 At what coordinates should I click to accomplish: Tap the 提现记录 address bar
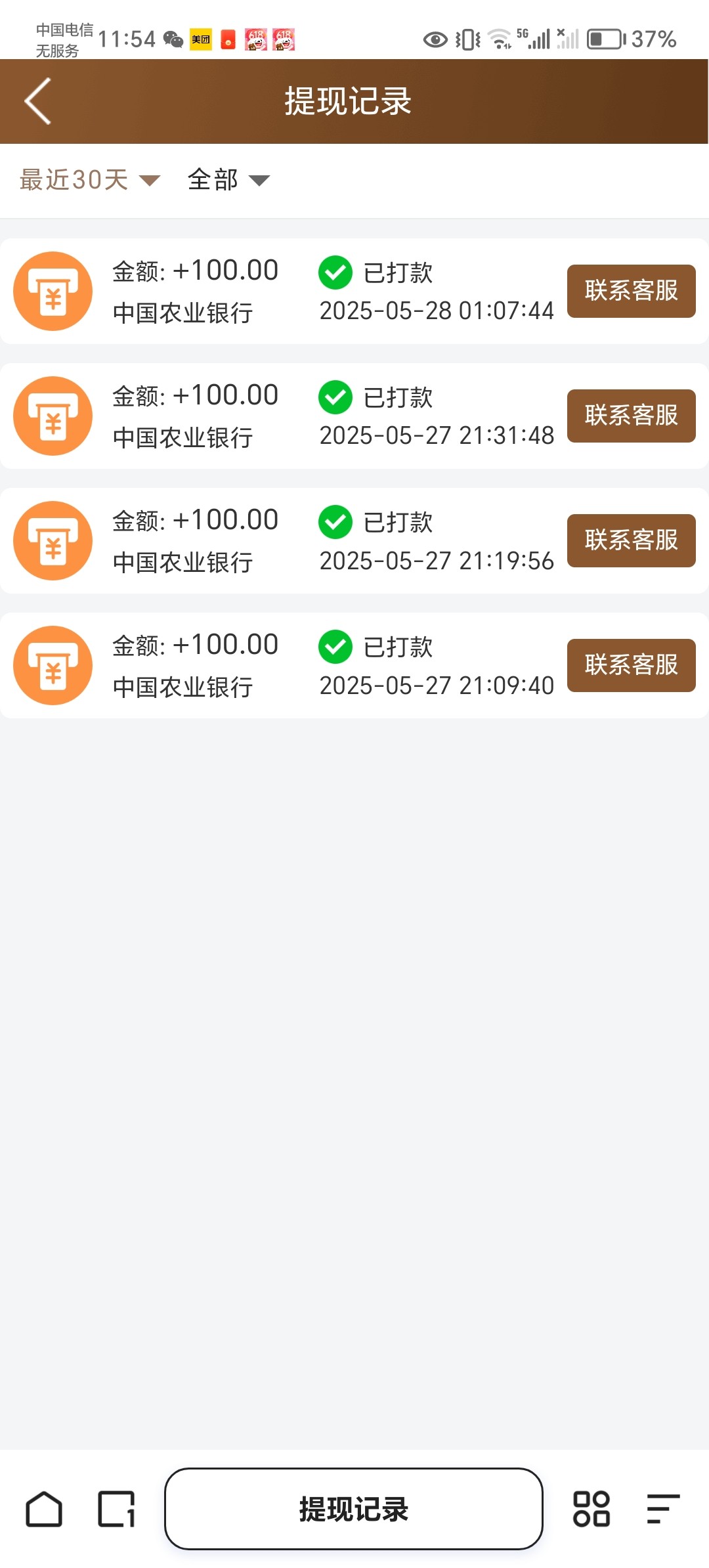pos(353,1509)
